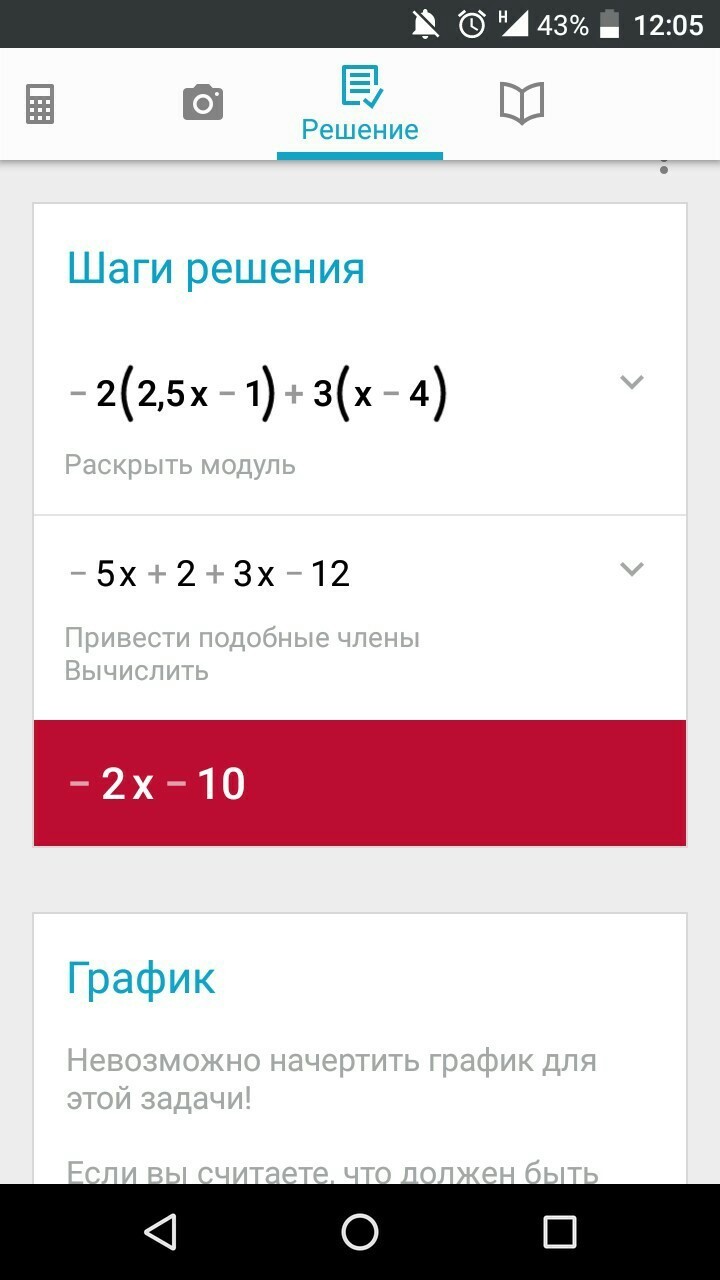The image size is (720, 1280).
Task: Open the three-dot overflow menu
Action: (x=663, y=168)
